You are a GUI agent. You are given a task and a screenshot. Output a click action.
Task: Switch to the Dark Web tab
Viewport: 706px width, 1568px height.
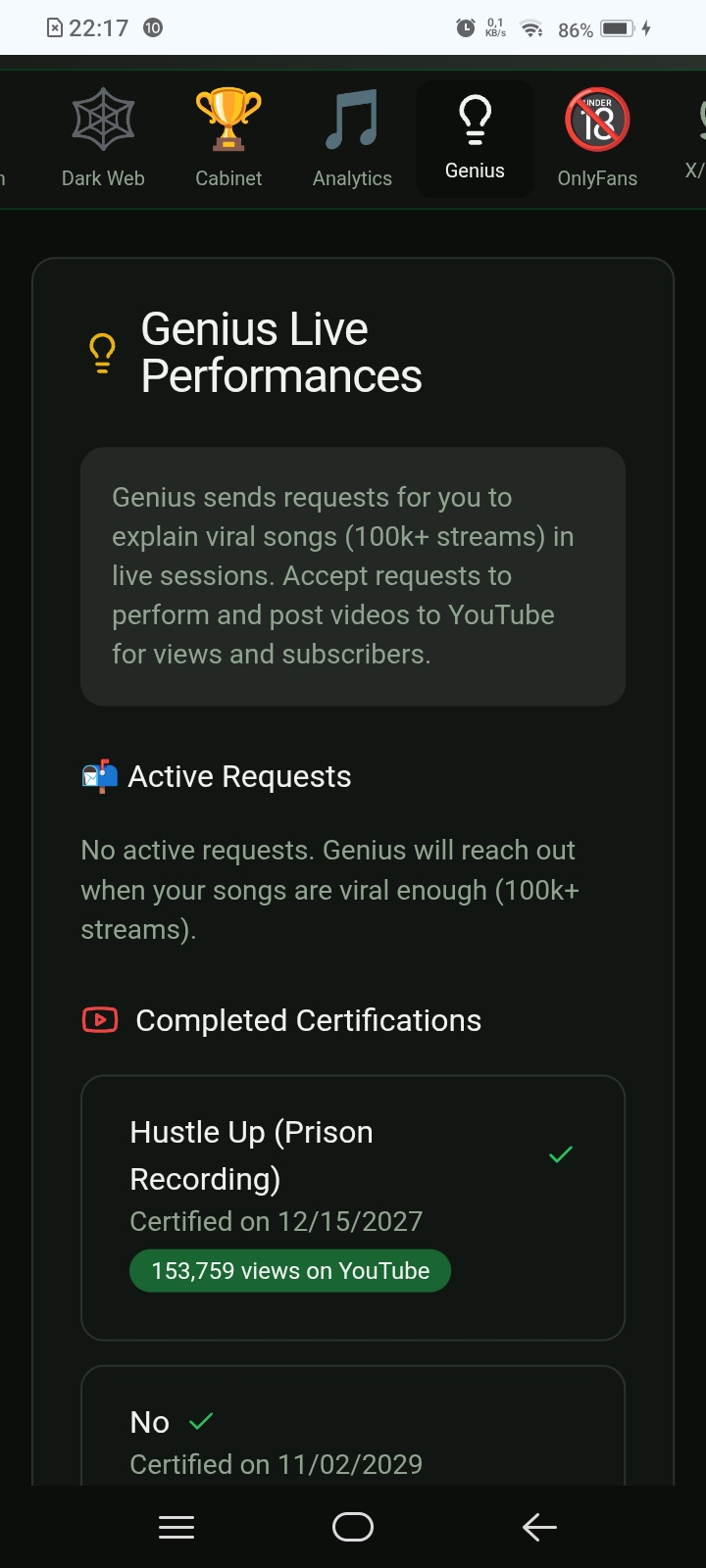pos(103,139)
